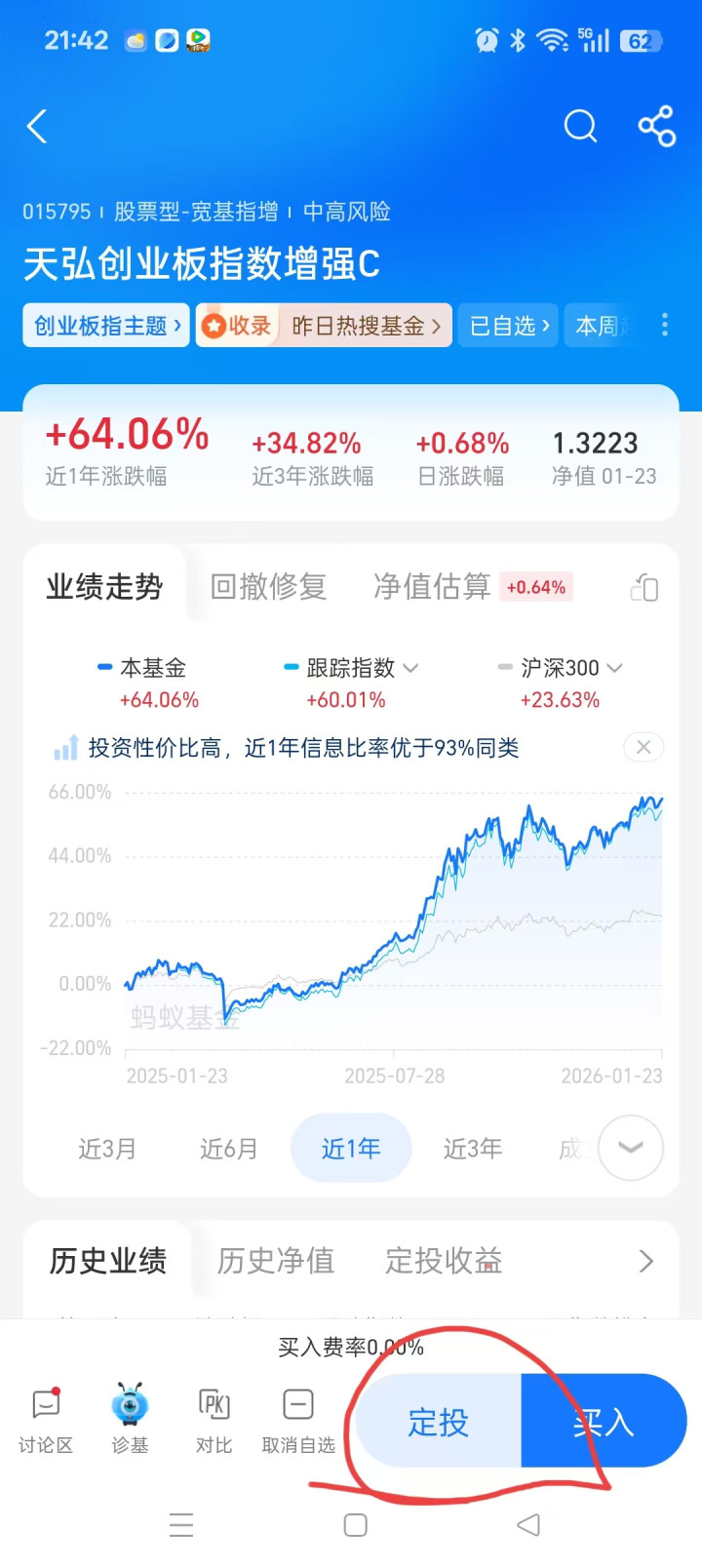Go back using the top-left arrow

click(x=37, y=127)
